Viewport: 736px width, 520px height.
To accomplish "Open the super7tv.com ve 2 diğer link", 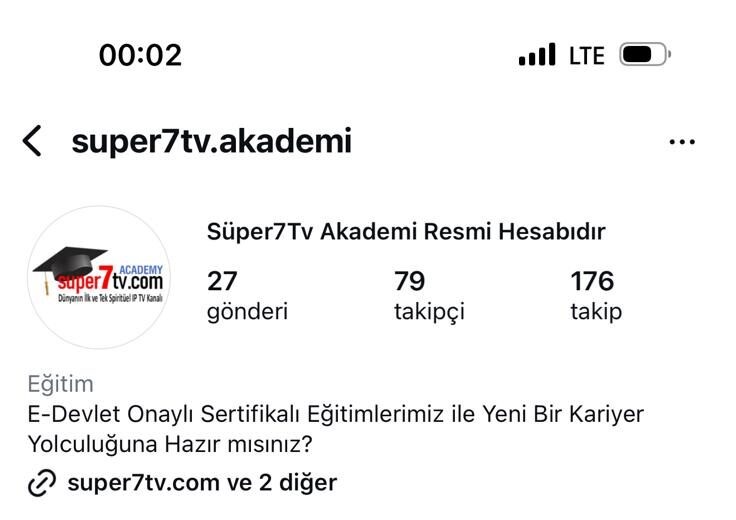I will coord(202,483).
